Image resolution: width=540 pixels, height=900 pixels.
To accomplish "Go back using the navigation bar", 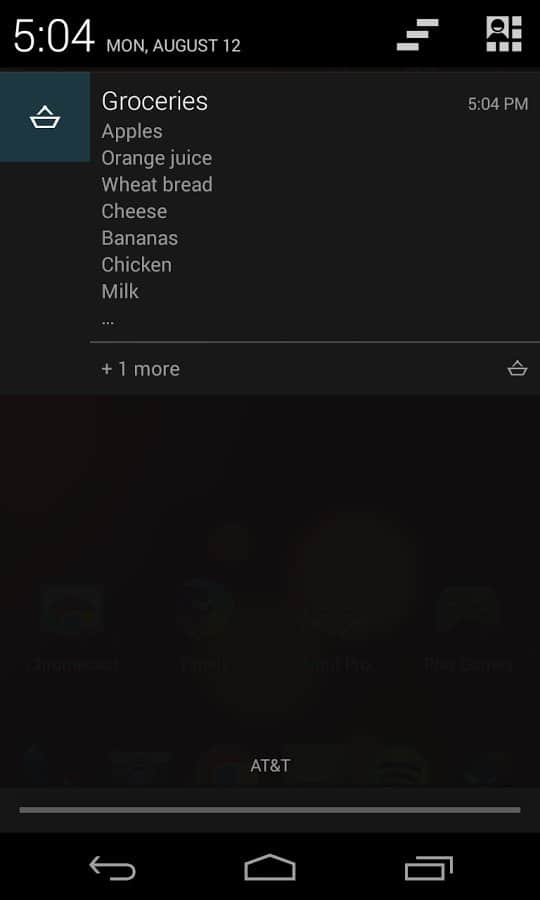I will [x=112, y=867].
